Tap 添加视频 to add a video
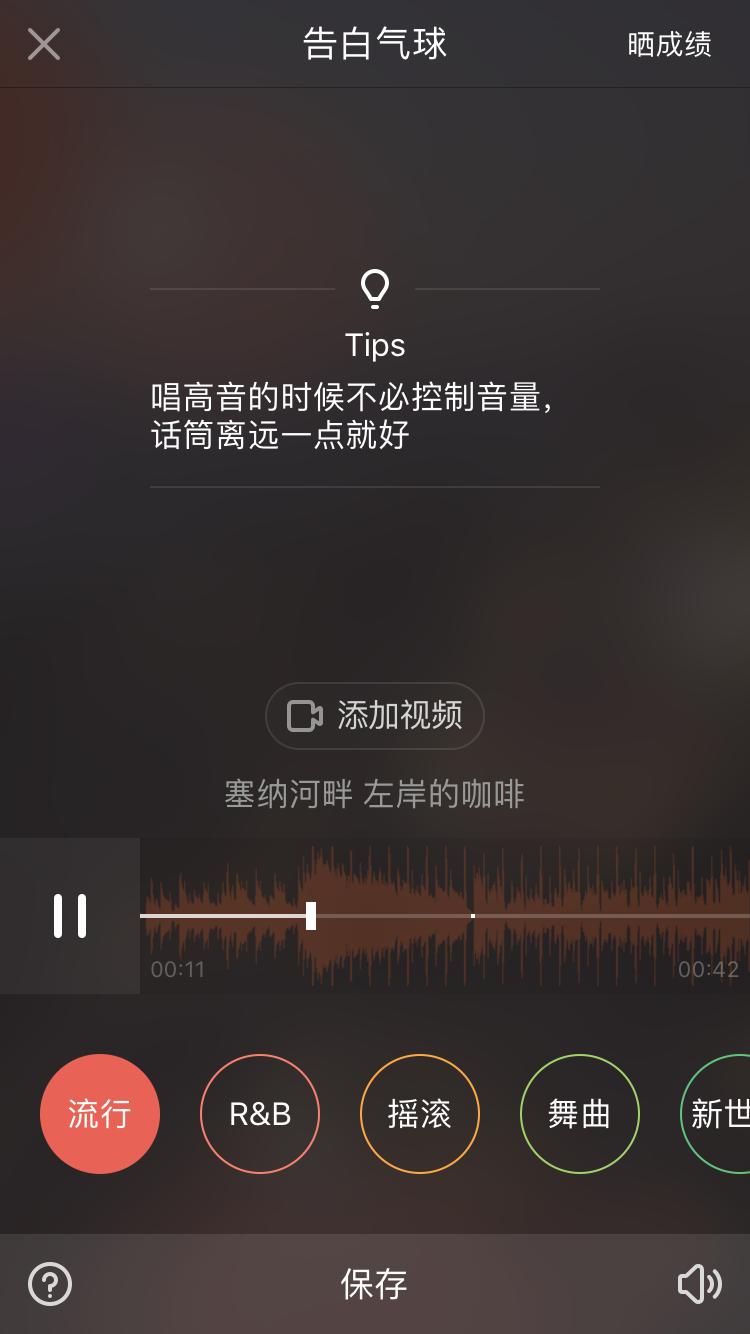The image size is (750, 1334). (375, 716)
